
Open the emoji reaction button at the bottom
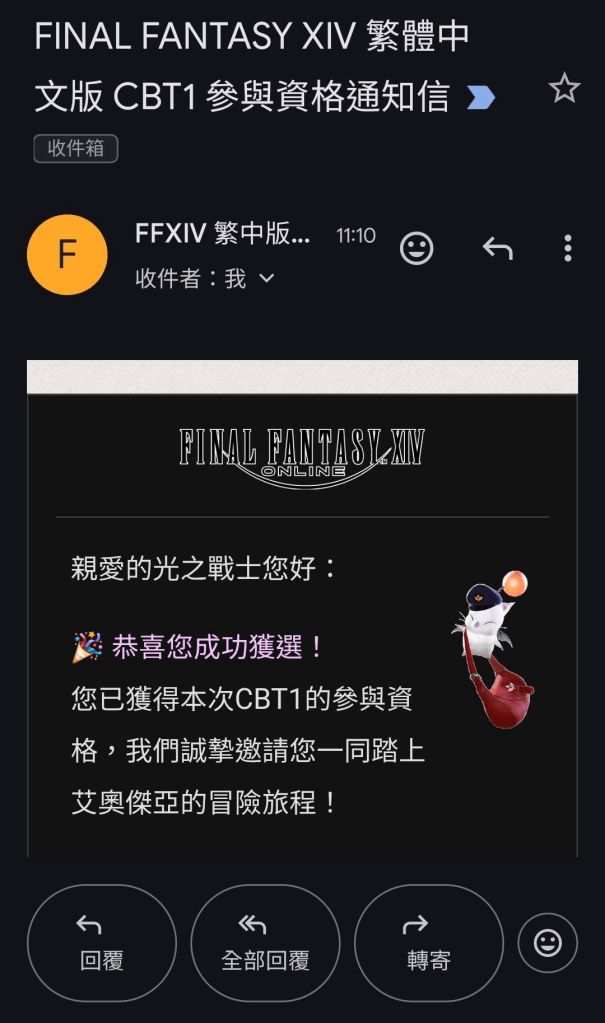[547, 943]
